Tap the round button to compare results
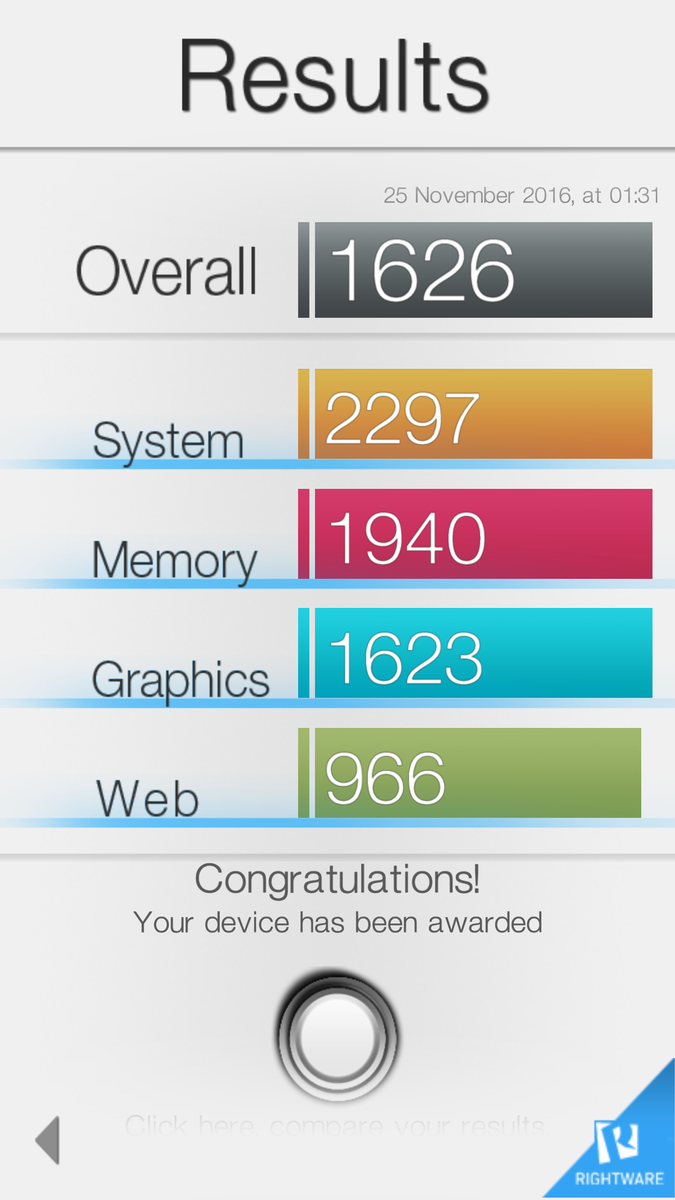 (x=338, y=1035)
